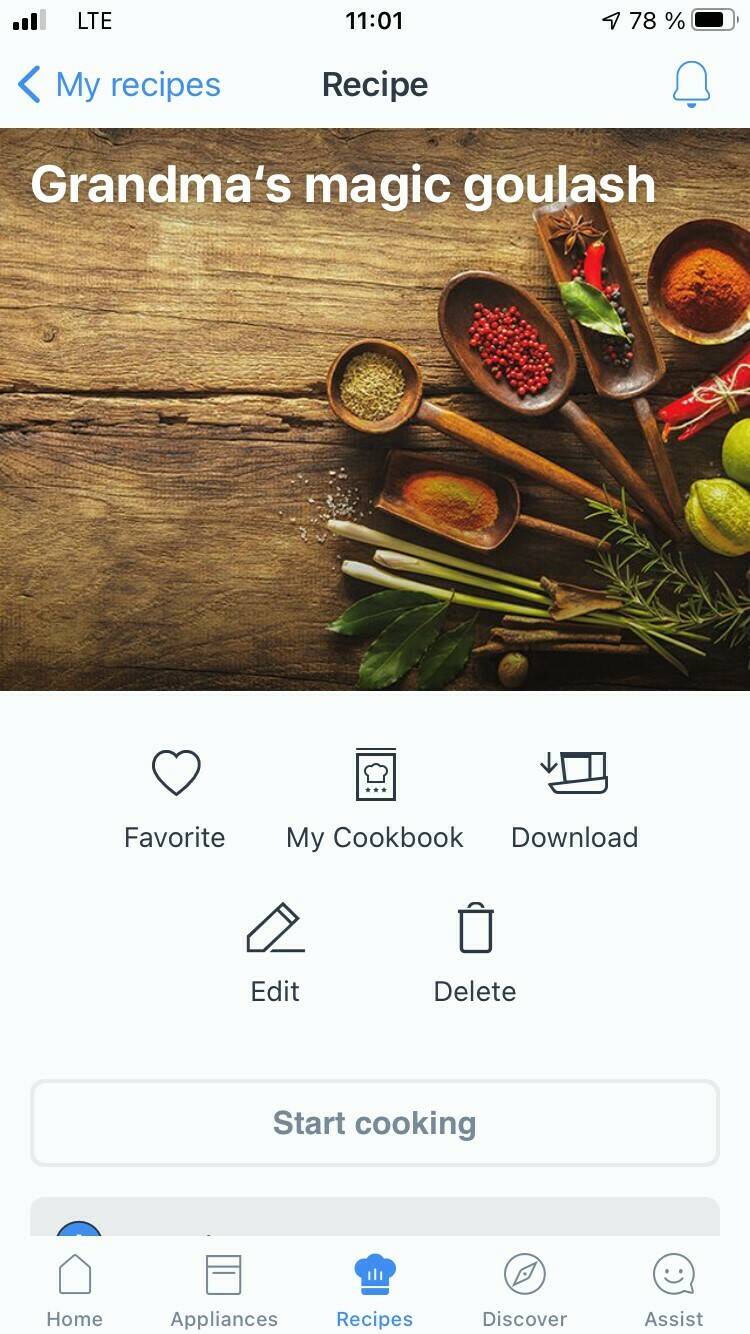The height and width of the screenshot is (1334, 750).
Task: Select the Recipes tab
Action: 375,1290
